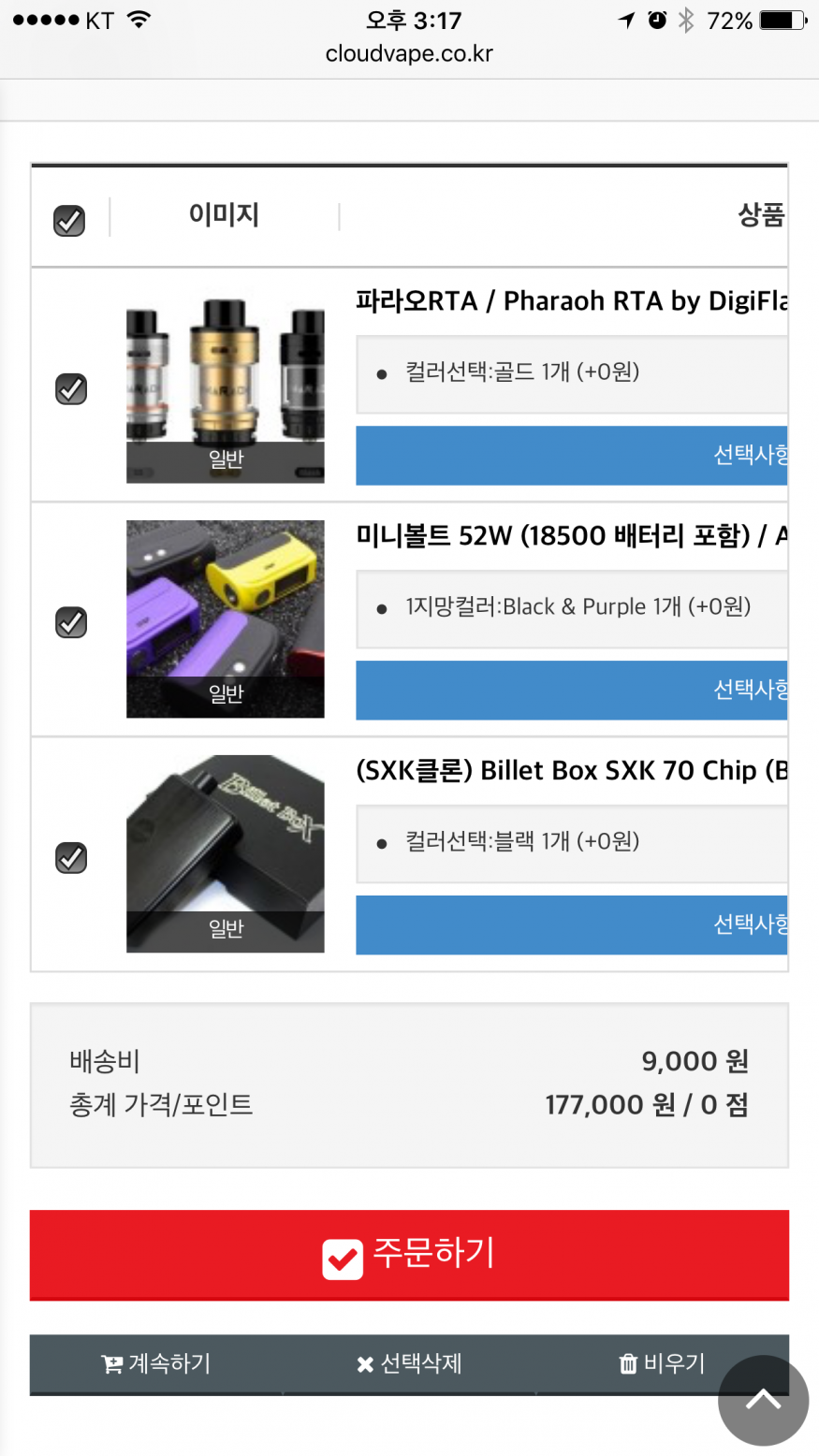The width and height of the screenshot is (819, 1456).
Task: Delete selected items with 선택삭제
Action: tap(409, 1364)
